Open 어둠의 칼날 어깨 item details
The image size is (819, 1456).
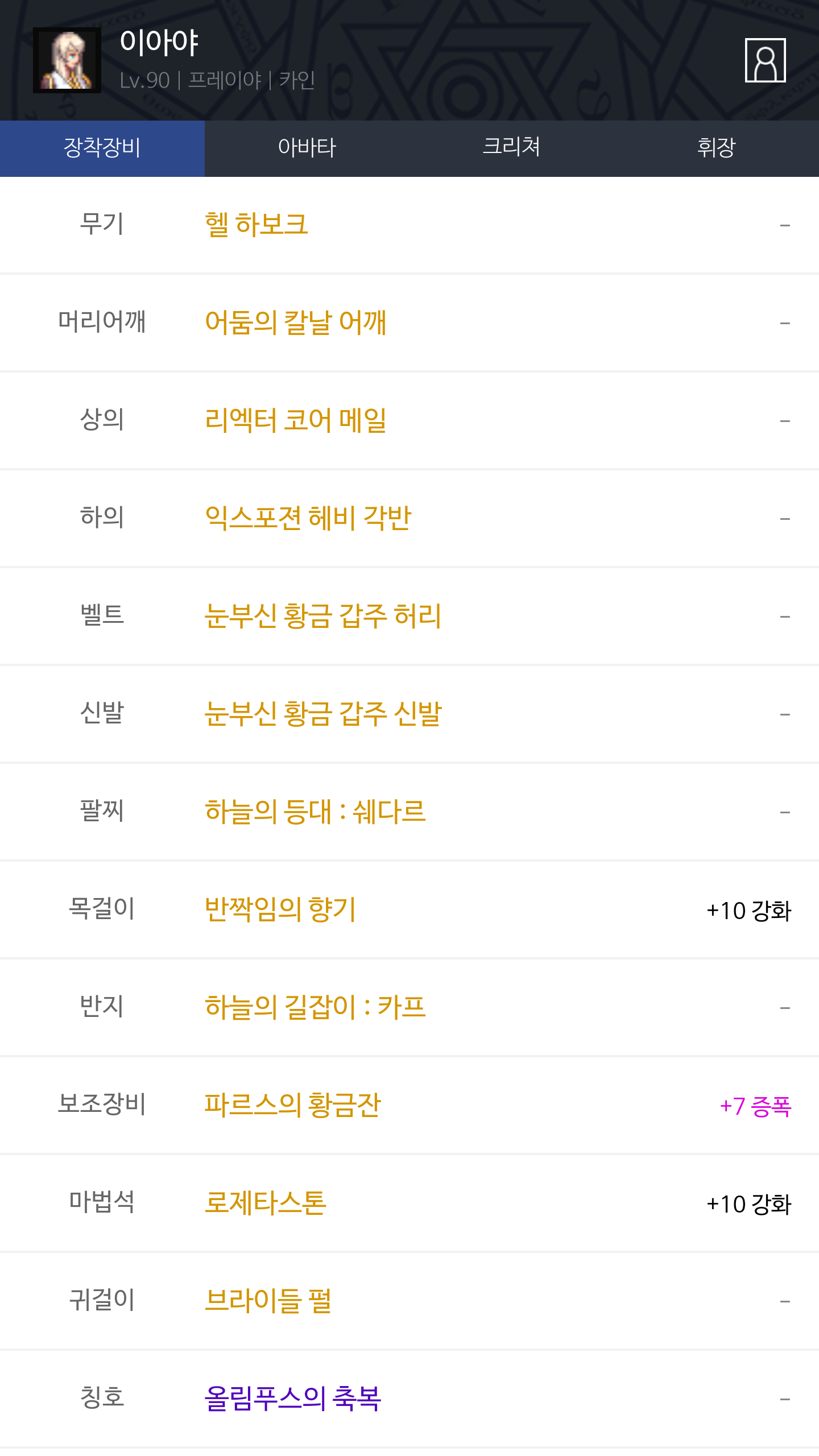point(296,322)
